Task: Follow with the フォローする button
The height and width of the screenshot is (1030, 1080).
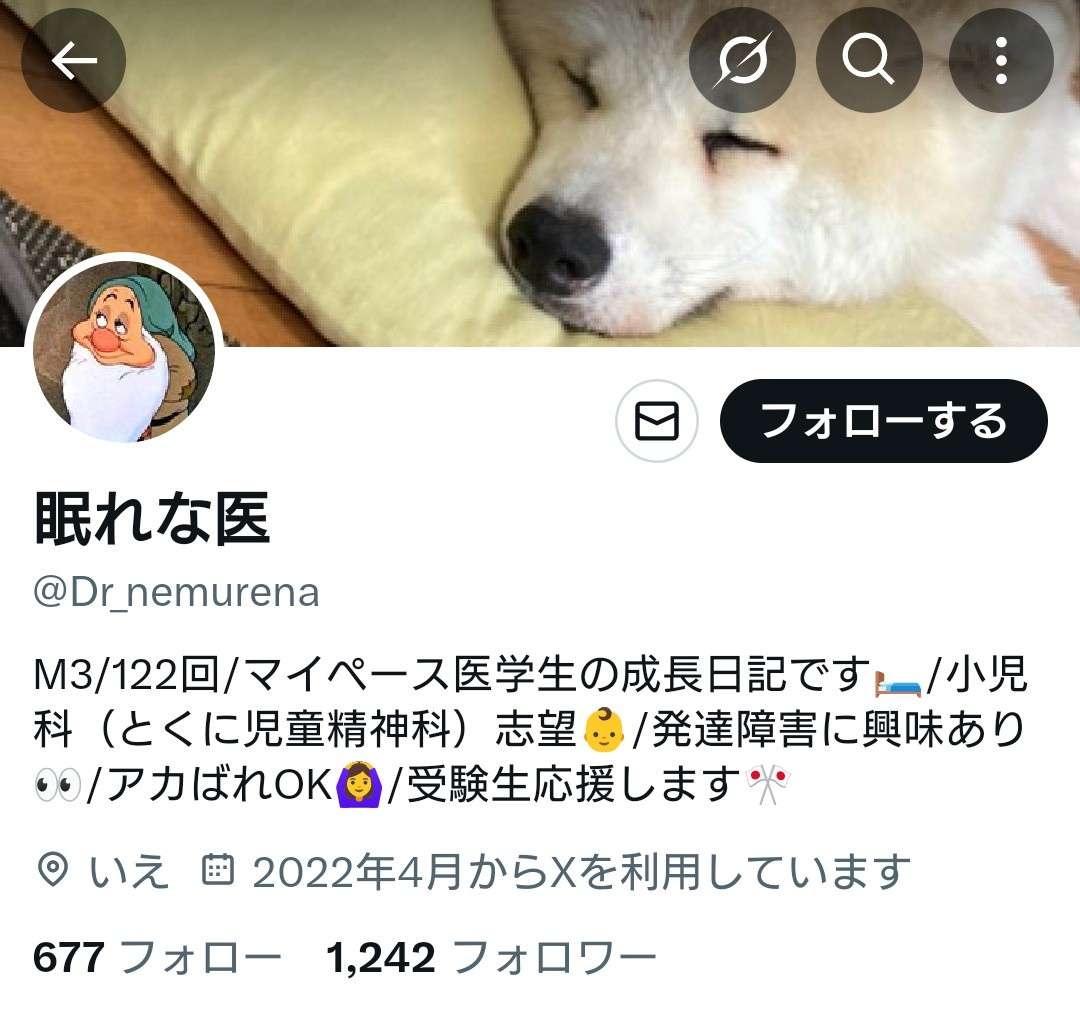Action: click(x=883, y=421)
